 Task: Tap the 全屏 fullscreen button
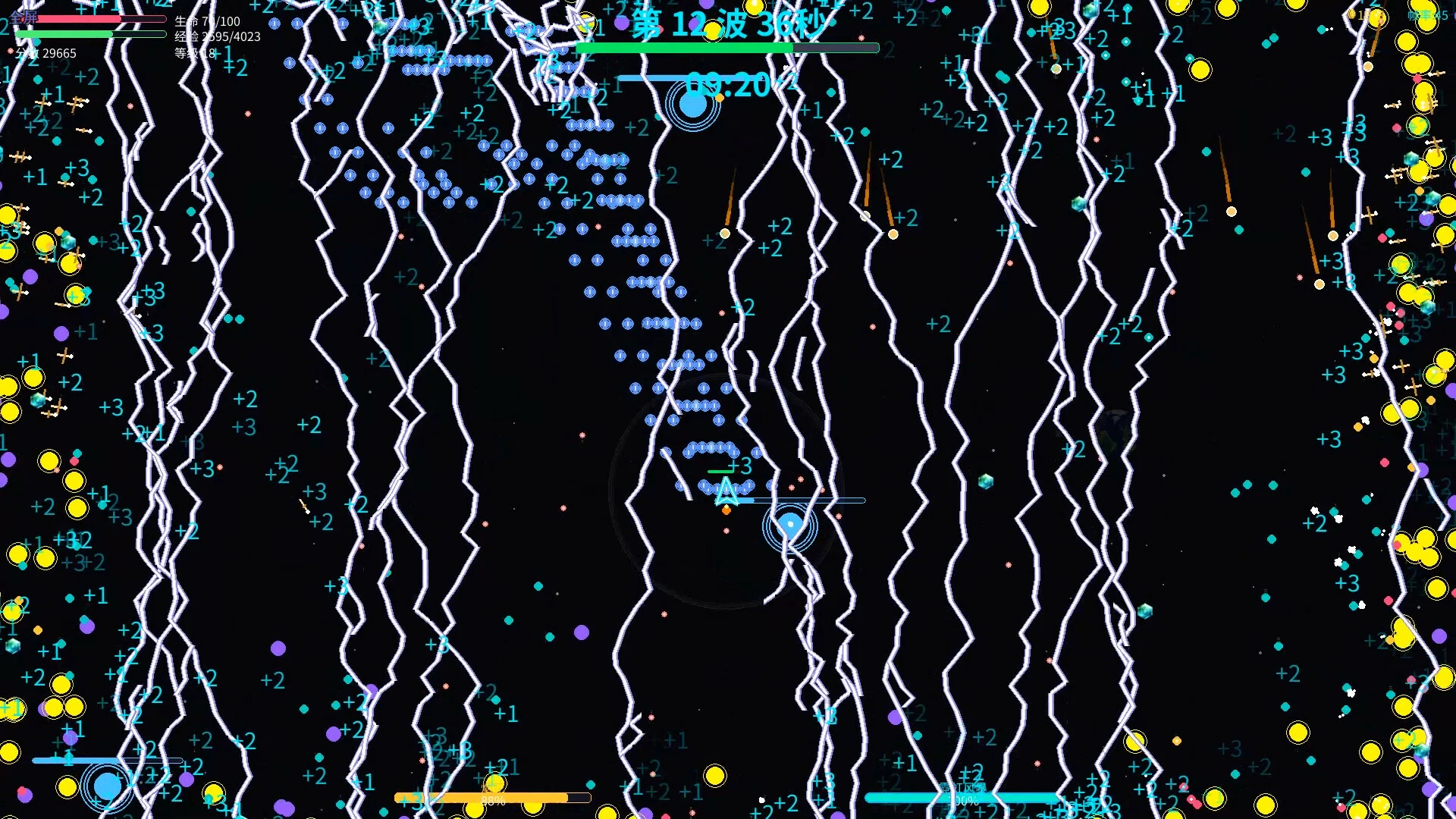[24, 17]
